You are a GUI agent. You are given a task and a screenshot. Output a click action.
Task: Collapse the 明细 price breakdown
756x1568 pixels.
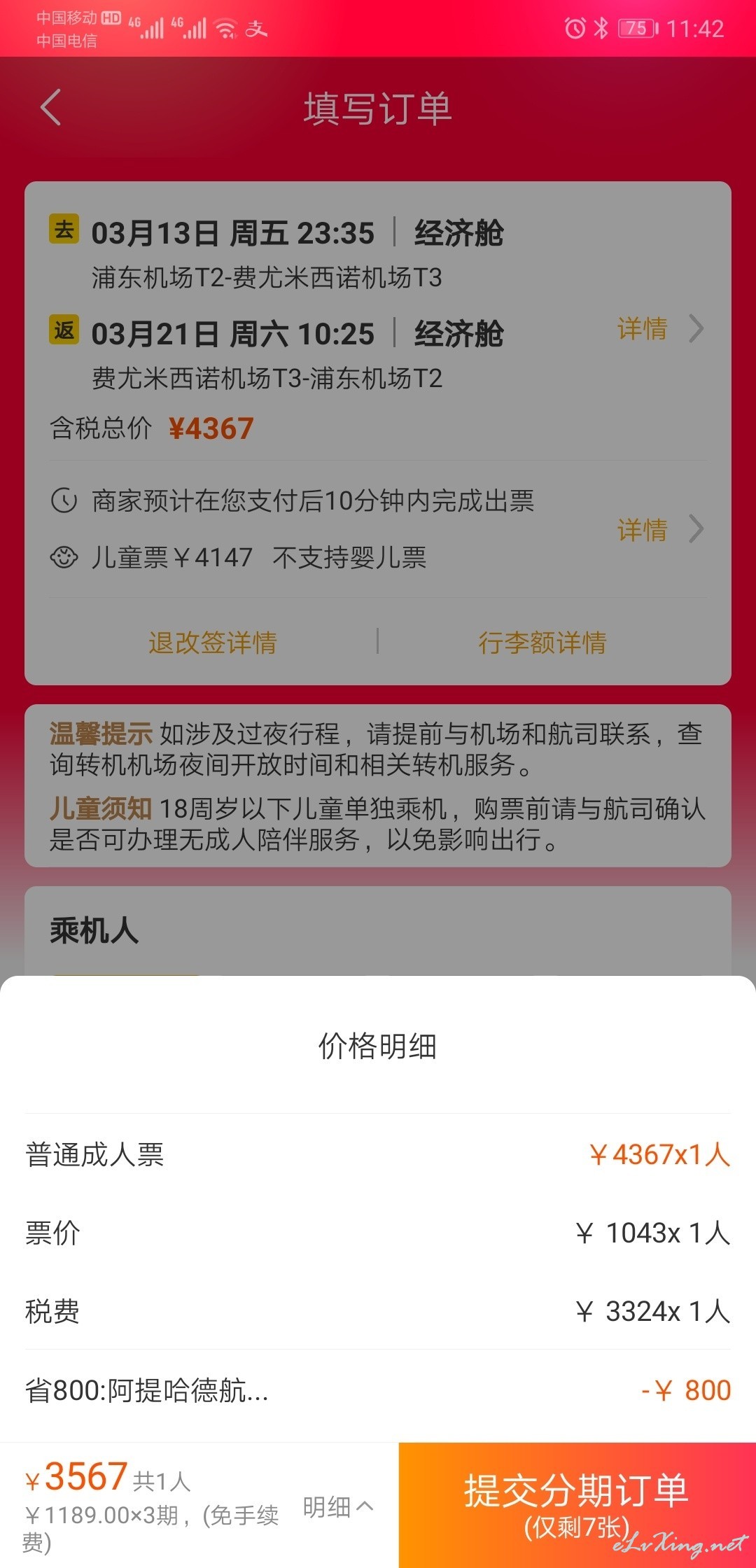click(x=338, y=1506)
